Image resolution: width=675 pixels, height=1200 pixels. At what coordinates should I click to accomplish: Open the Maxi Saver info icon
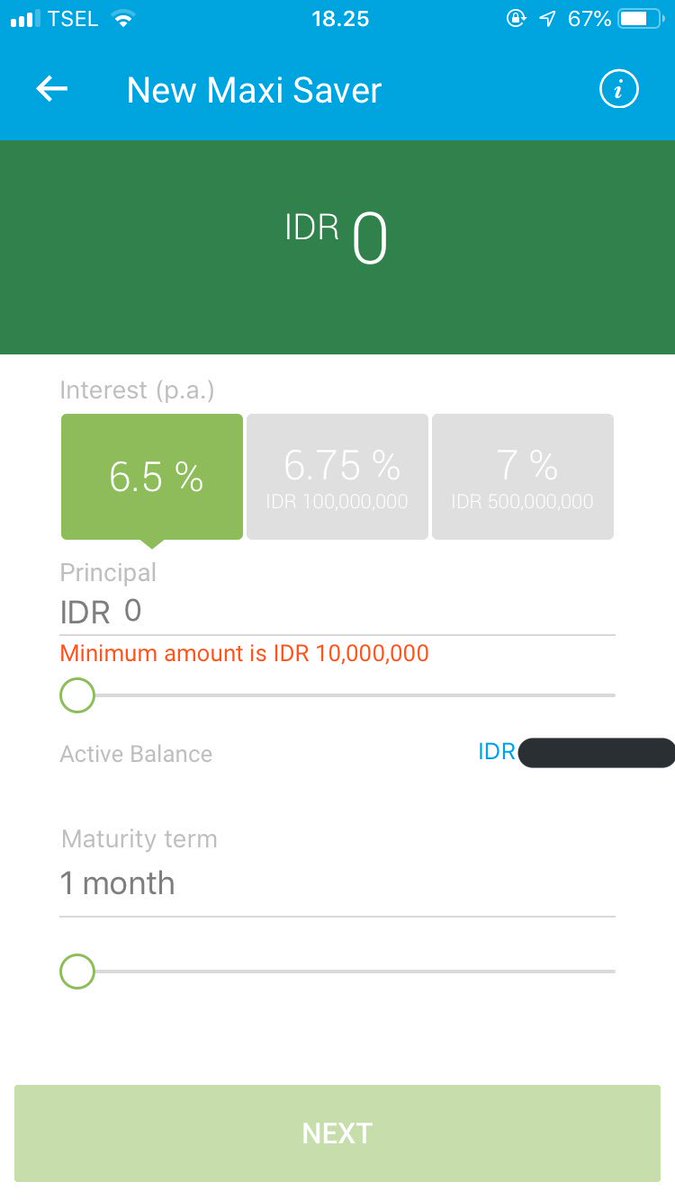point(618,90)
